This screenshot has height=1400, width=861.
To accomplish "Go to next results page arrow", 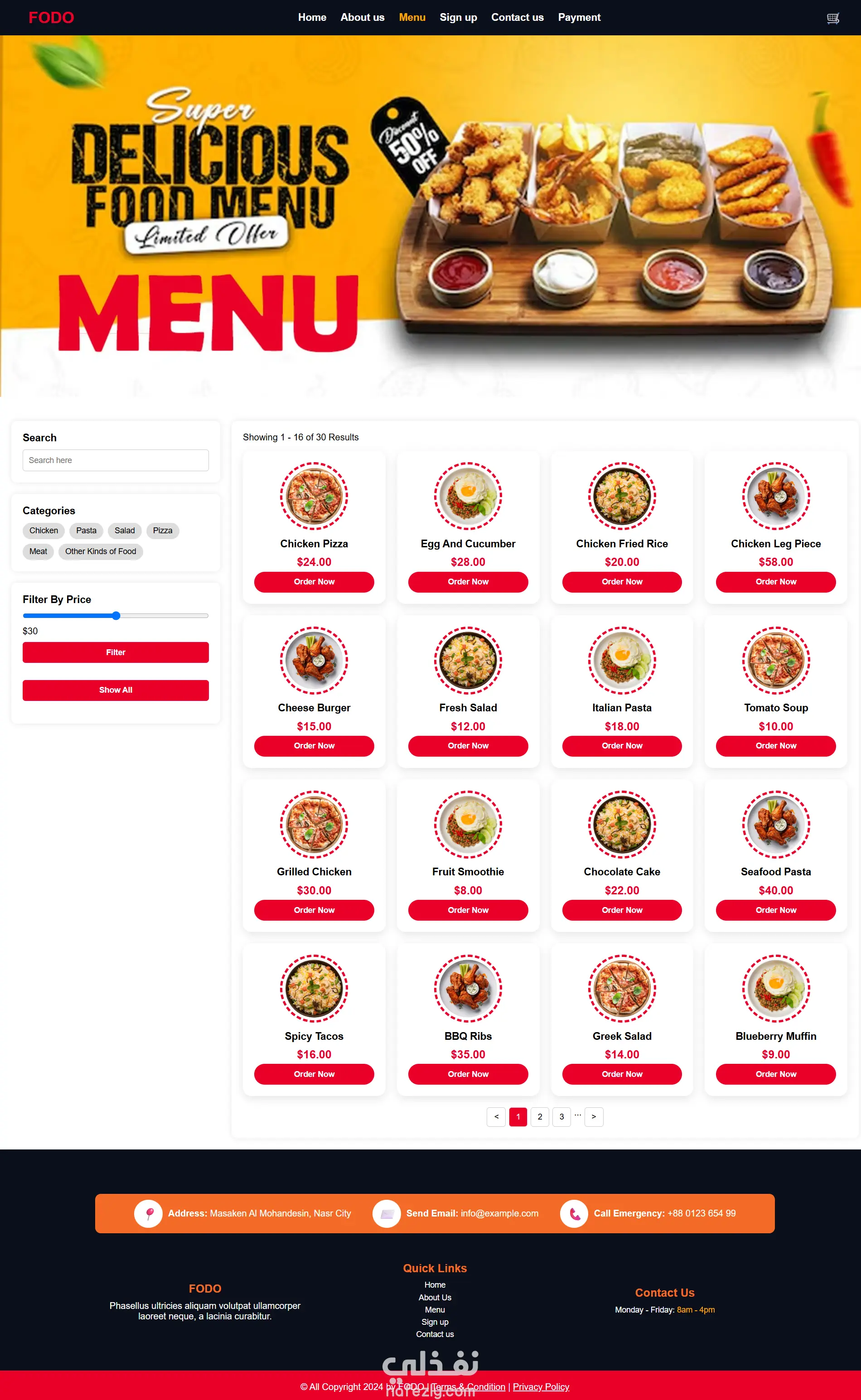I will (x=593, y=1116).
